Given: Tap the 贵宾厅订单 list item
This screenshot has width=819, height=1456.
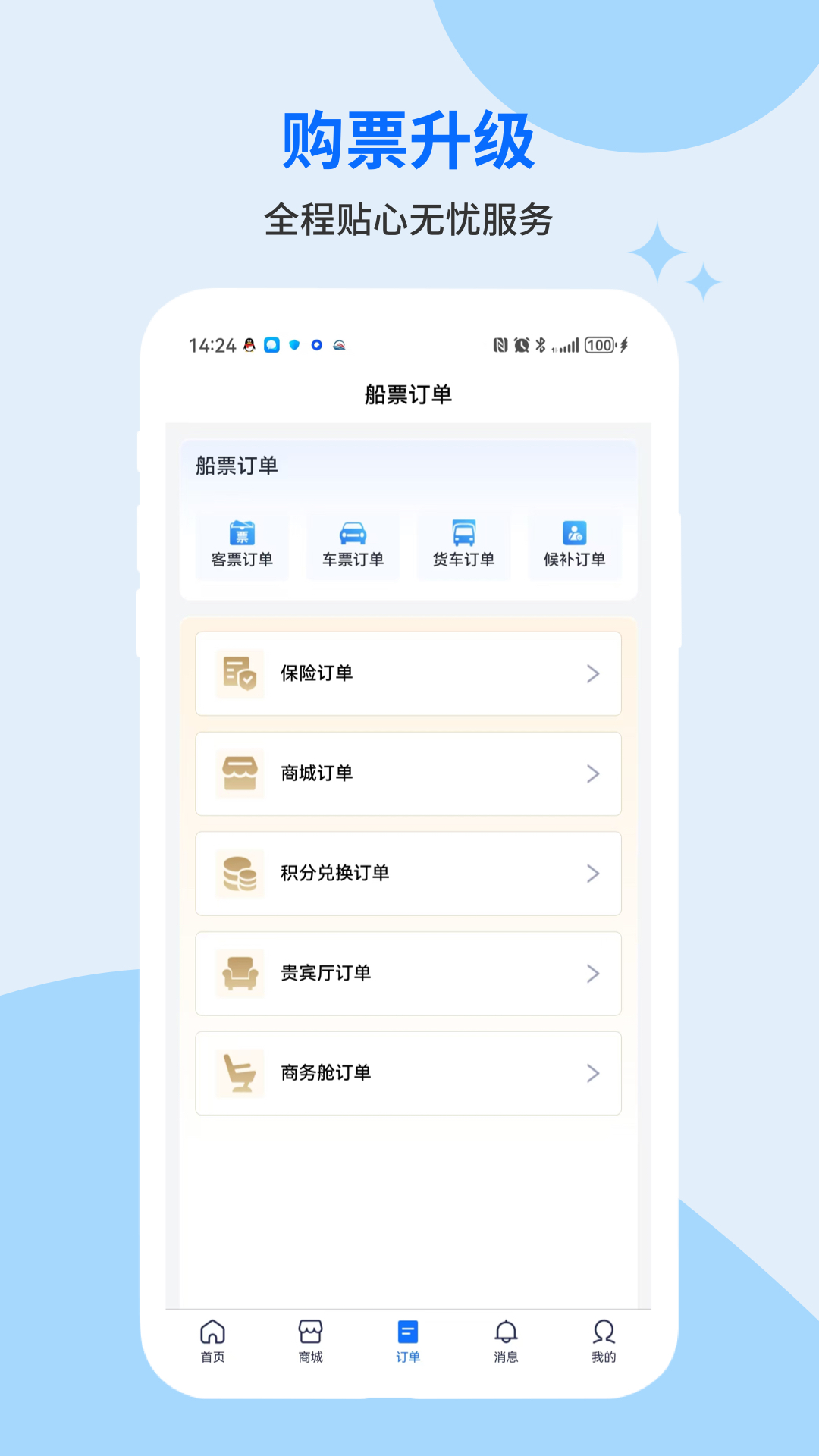Looking at the screenshot, I should 408,974.
